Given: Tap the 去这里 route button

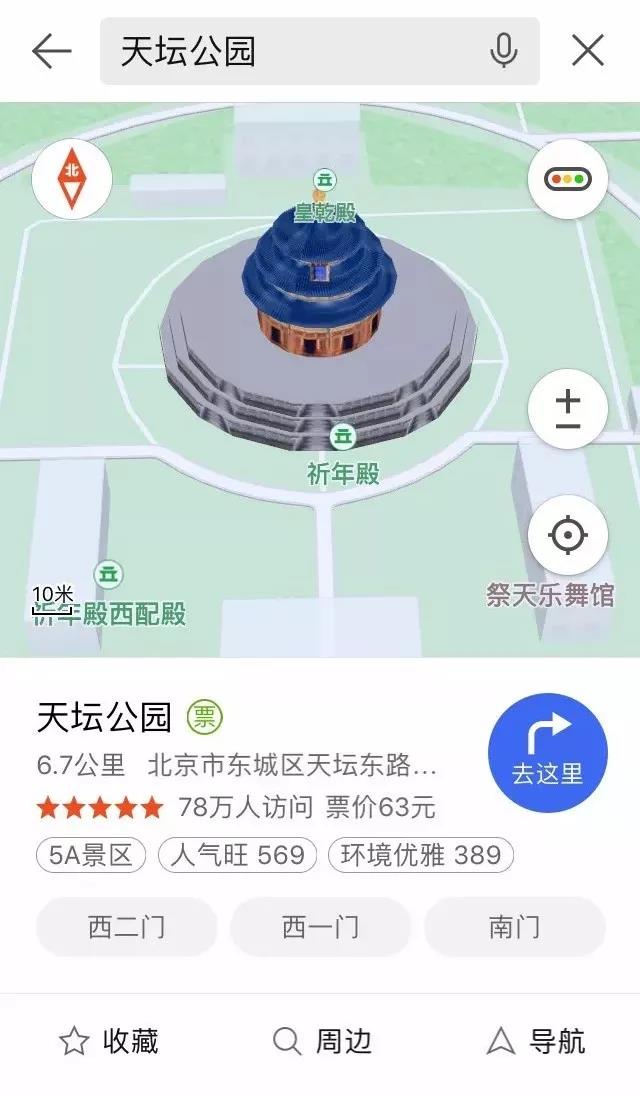Looking at the screenshot, I should [548, 753].
